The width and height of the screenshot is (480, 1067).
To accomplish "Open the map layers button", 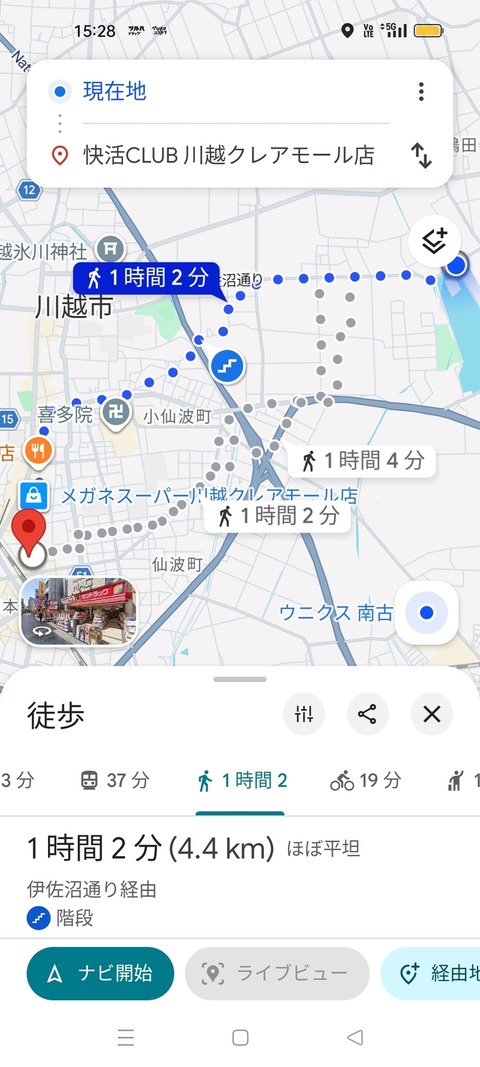I will [434, 242].
